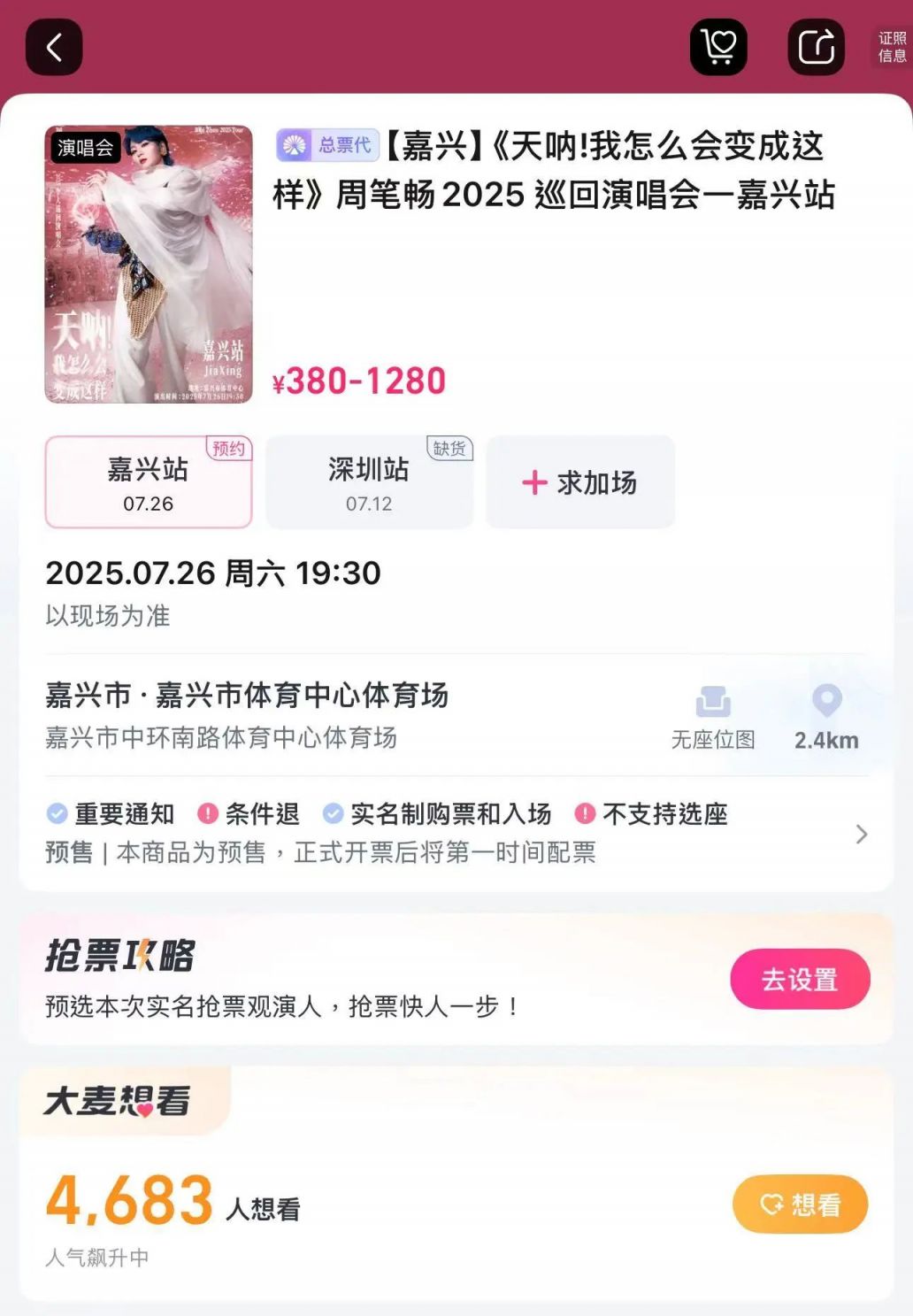Image resolution: width=913 pixels, height=1316 pixels.
Task: Share this concert page
Action: click(x=816, y=47)
